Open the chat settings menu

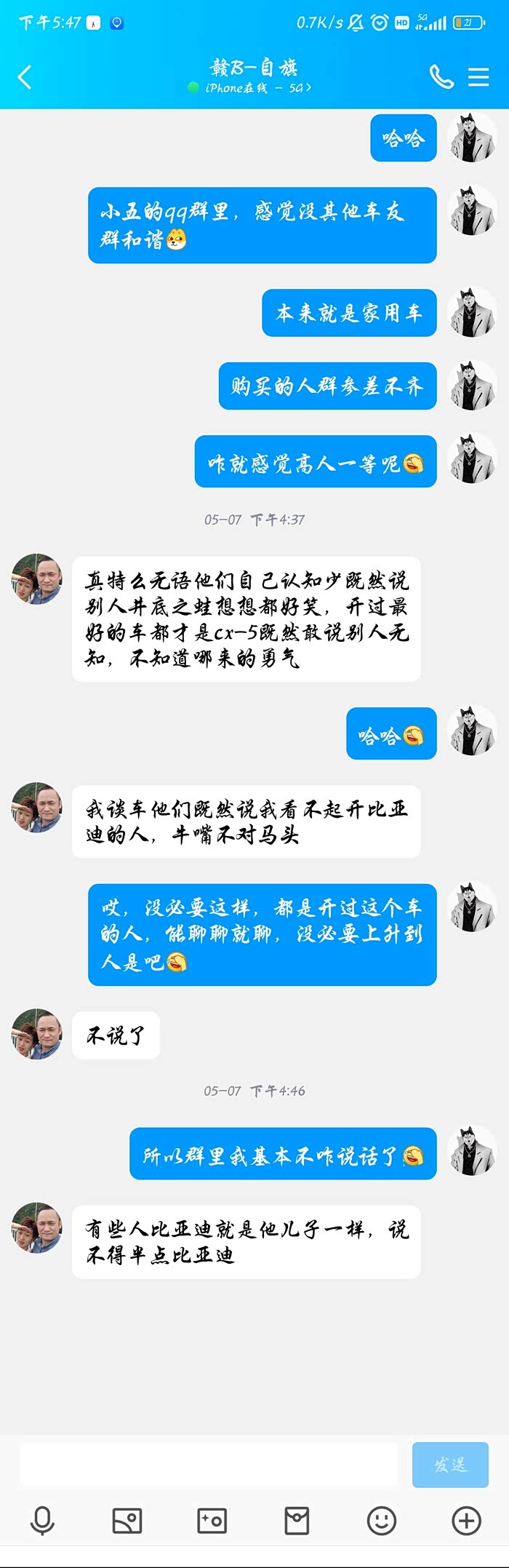coord(478,76)
